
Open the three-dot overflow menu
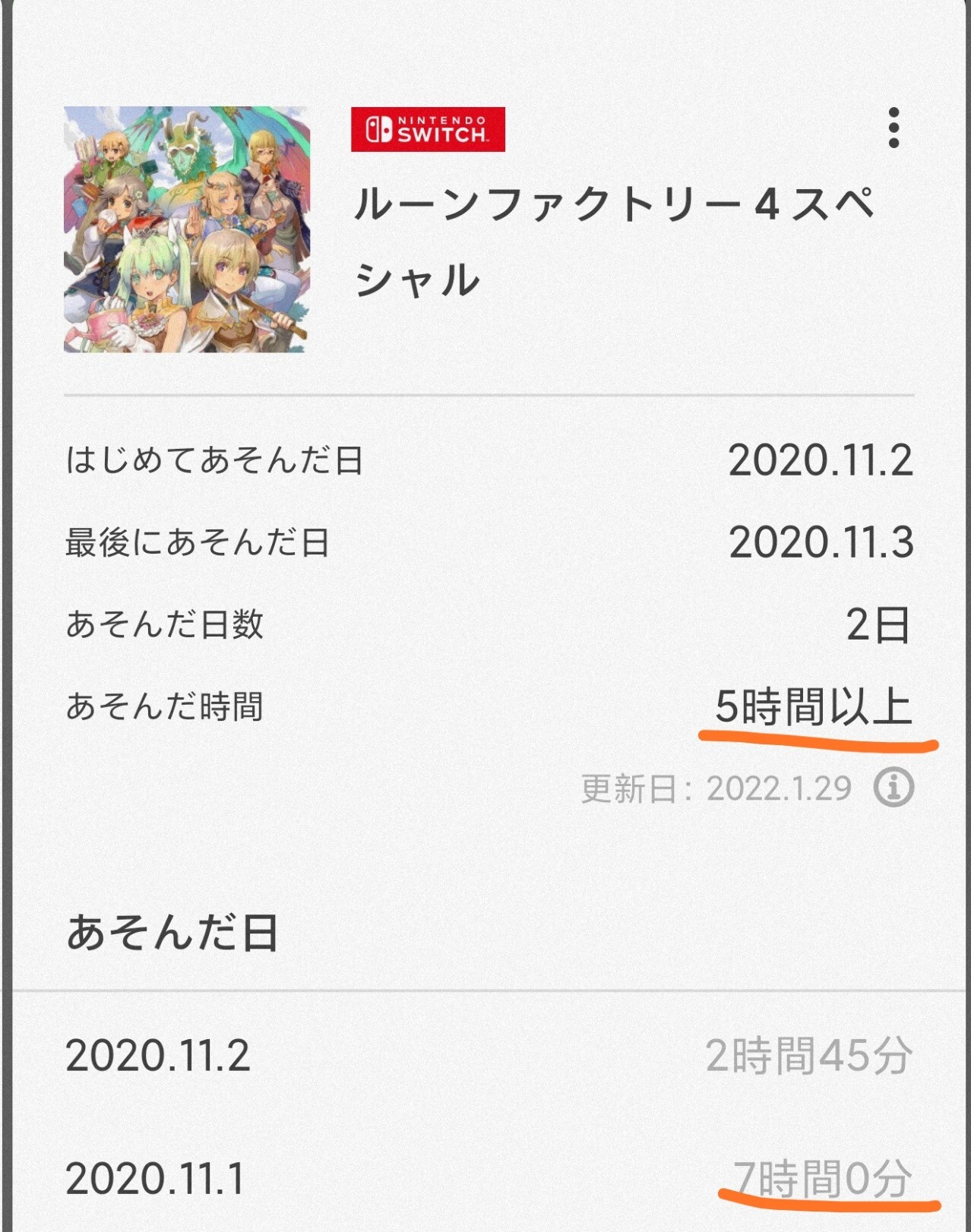tap(894, 128)
